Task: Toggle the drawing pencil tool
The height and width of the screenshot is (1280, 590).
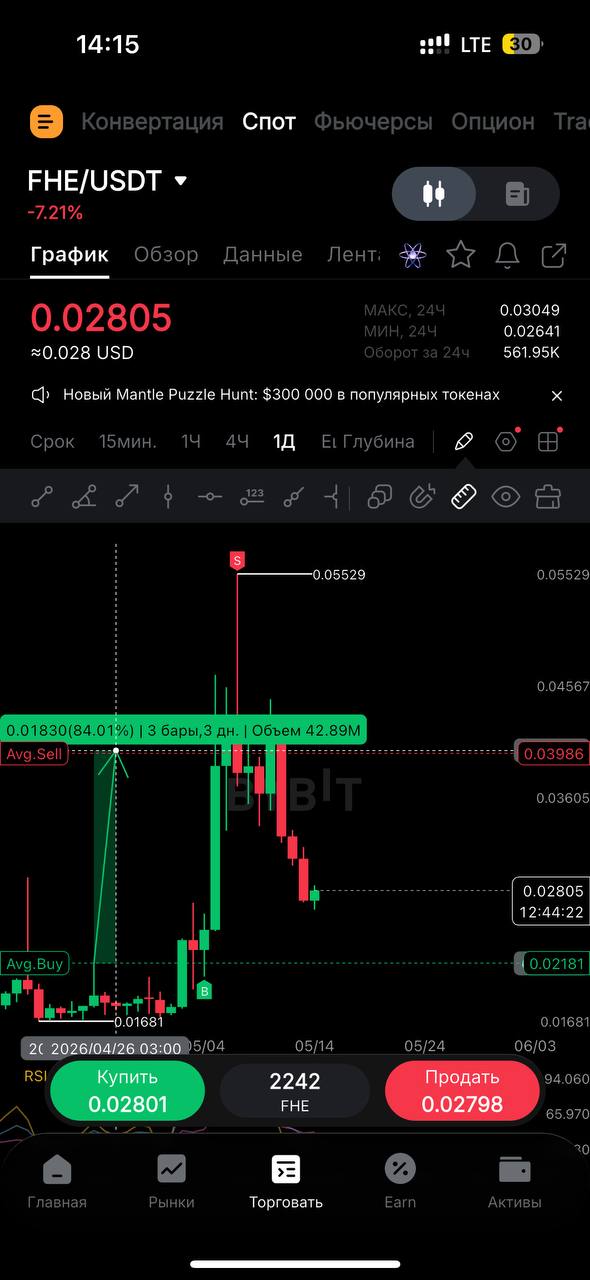Action: click(x=463, y=442)
